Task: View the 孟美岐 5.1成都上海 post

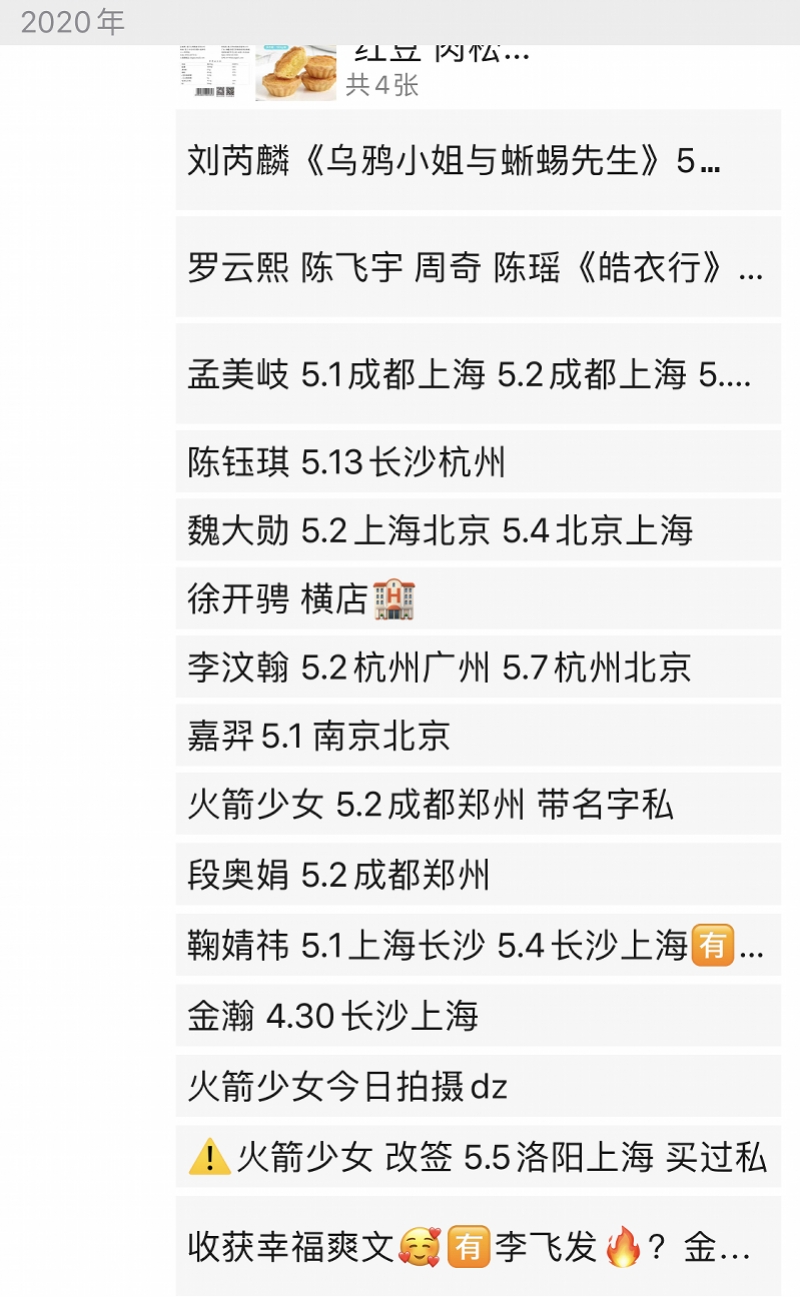Action: (x=478, y=374)
